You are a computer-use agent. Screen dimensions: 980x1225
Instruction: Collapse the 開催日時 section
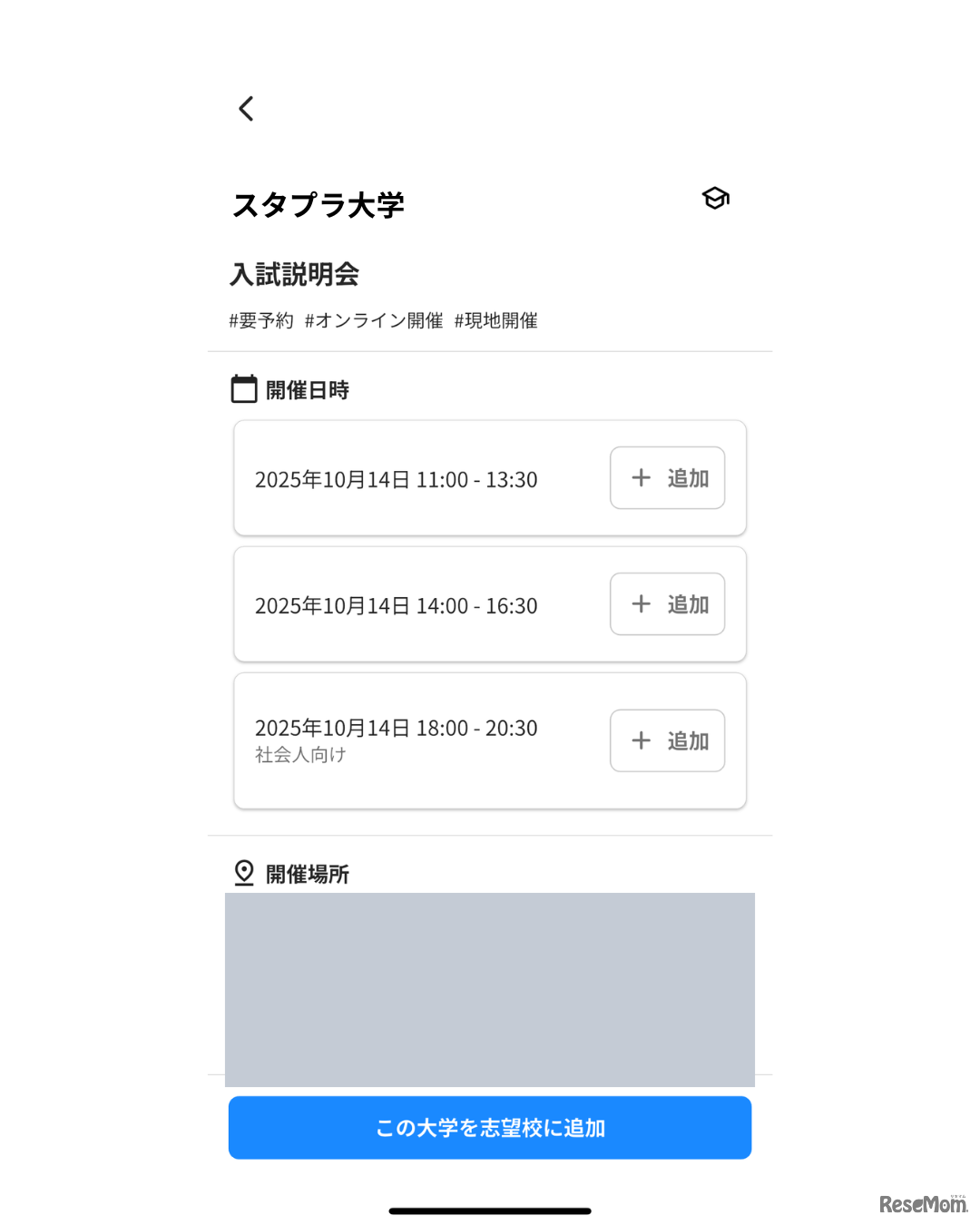309,388
